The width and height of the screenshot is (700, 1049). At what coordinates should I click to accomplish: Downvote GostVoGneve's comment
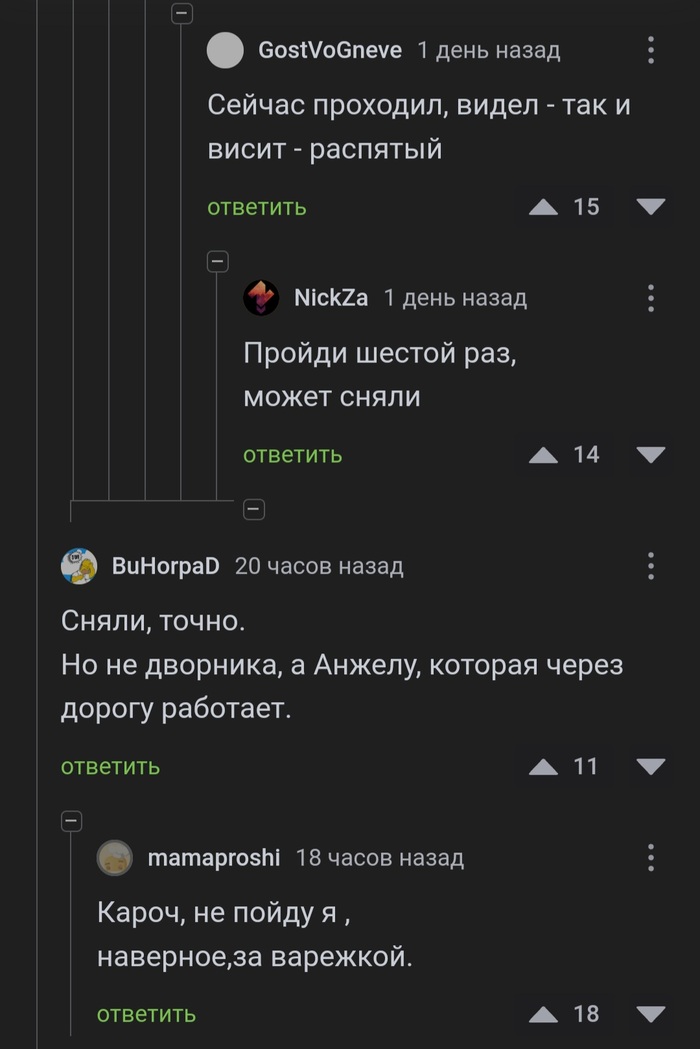click(651, 207)
